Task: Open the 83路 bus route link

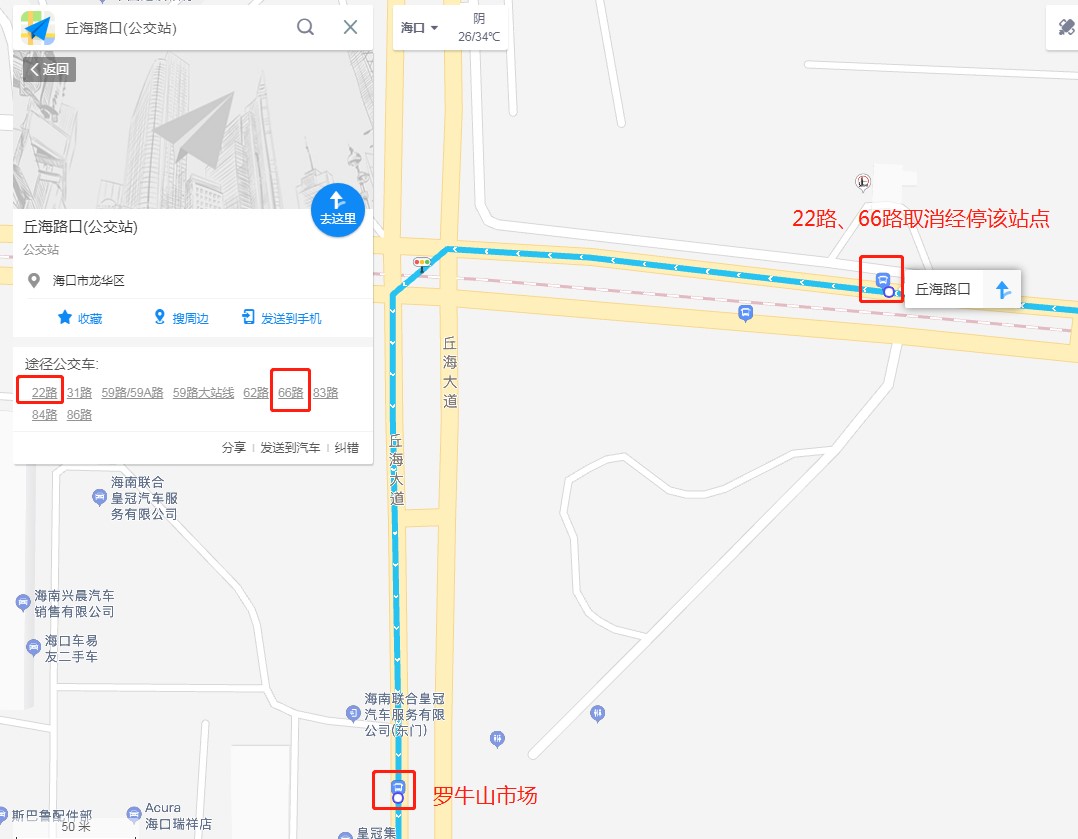Action: 325,393
